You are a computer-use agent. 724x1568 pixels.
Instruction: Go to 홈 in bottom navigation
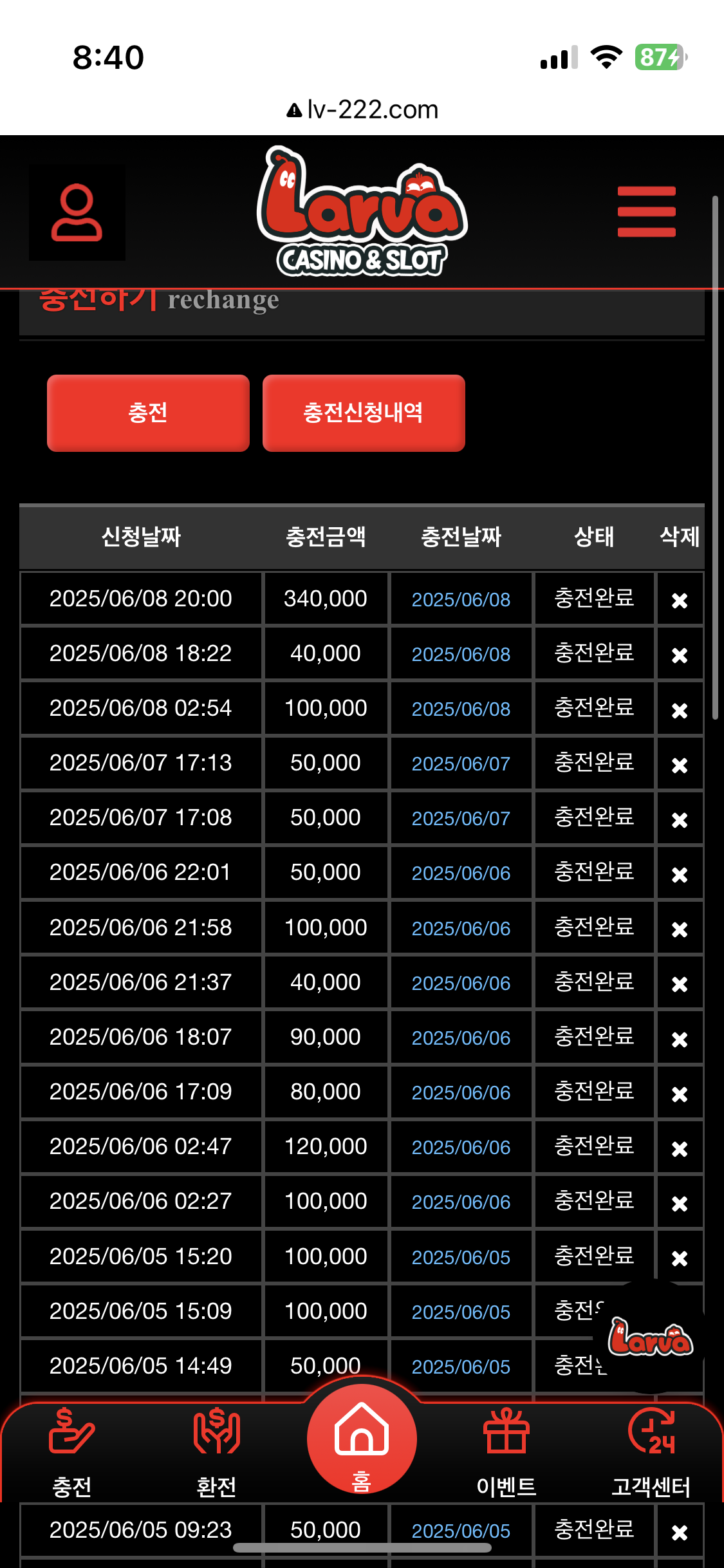click(362, 1439)
